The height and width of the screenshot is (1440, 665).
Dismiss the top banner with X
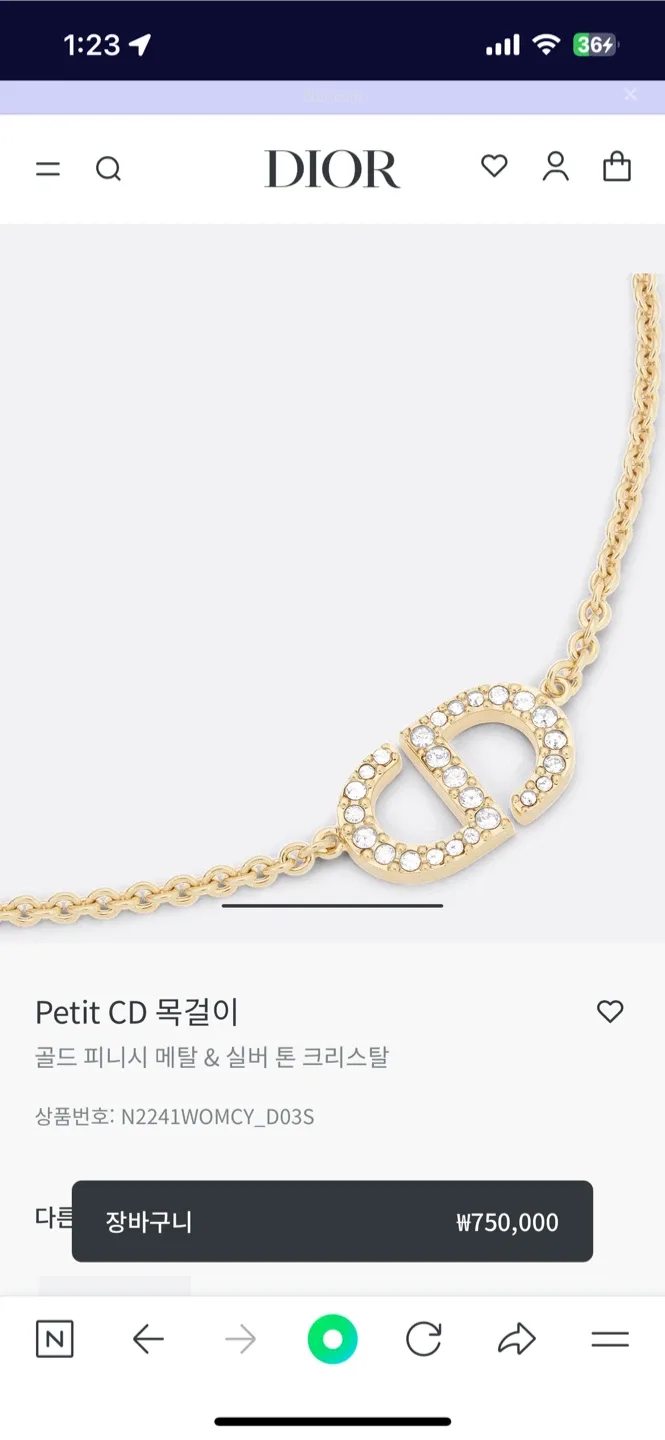coord(630,95)
